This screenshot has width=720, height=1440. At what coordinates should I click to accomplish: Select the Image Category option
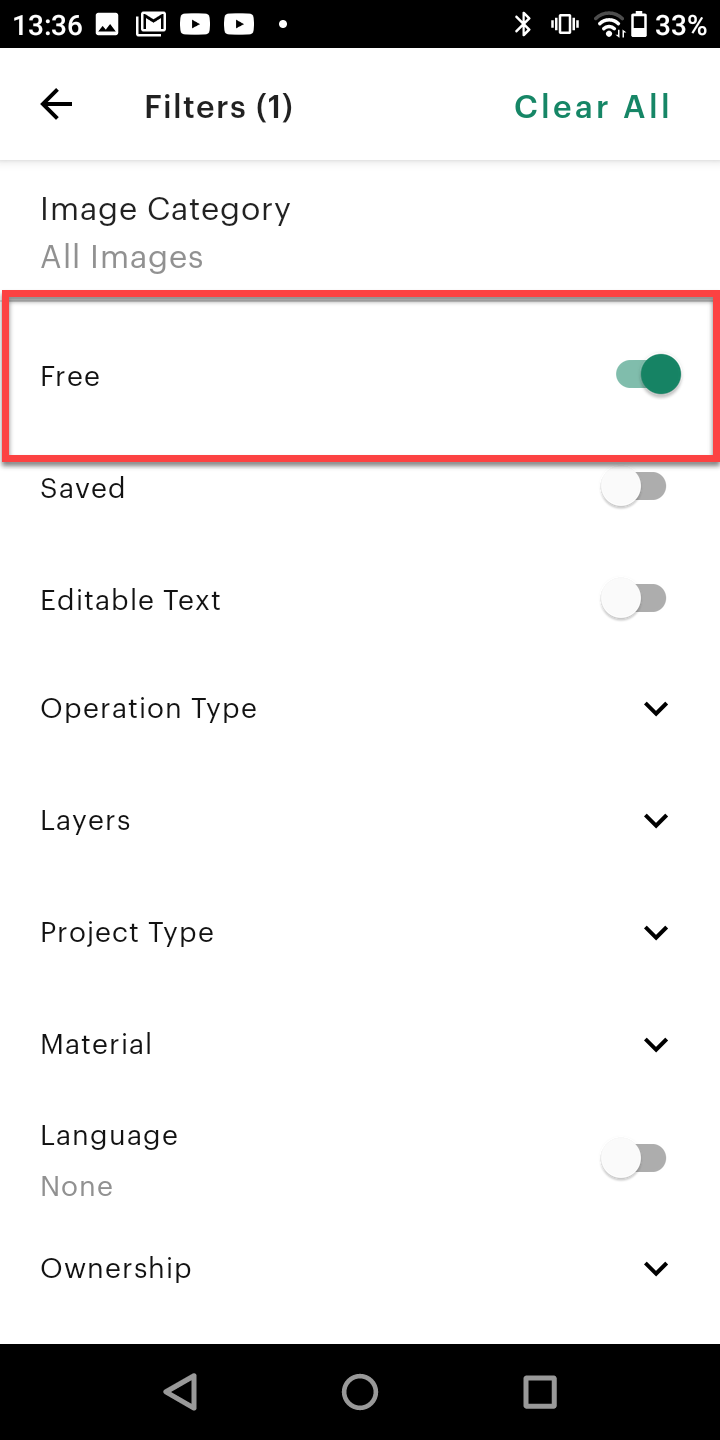pos(165,230)
